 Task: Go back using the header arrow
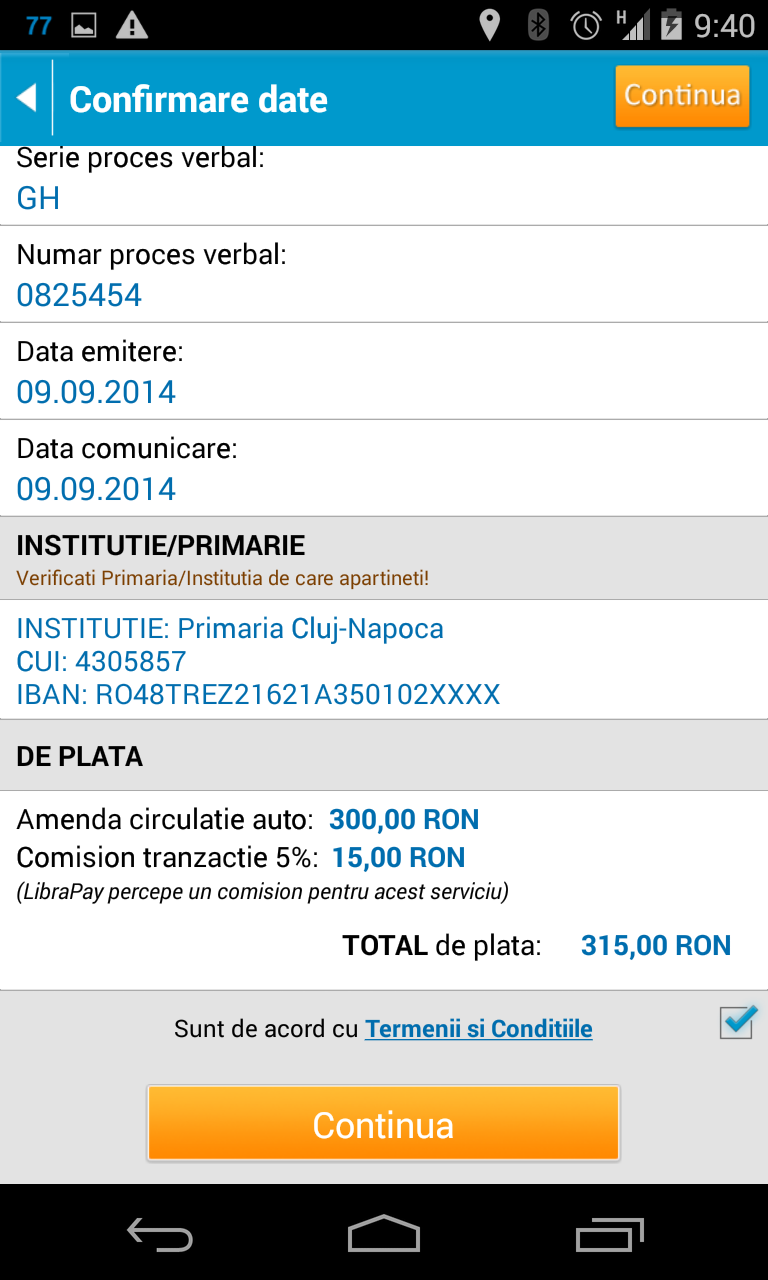tap(27, 98)
